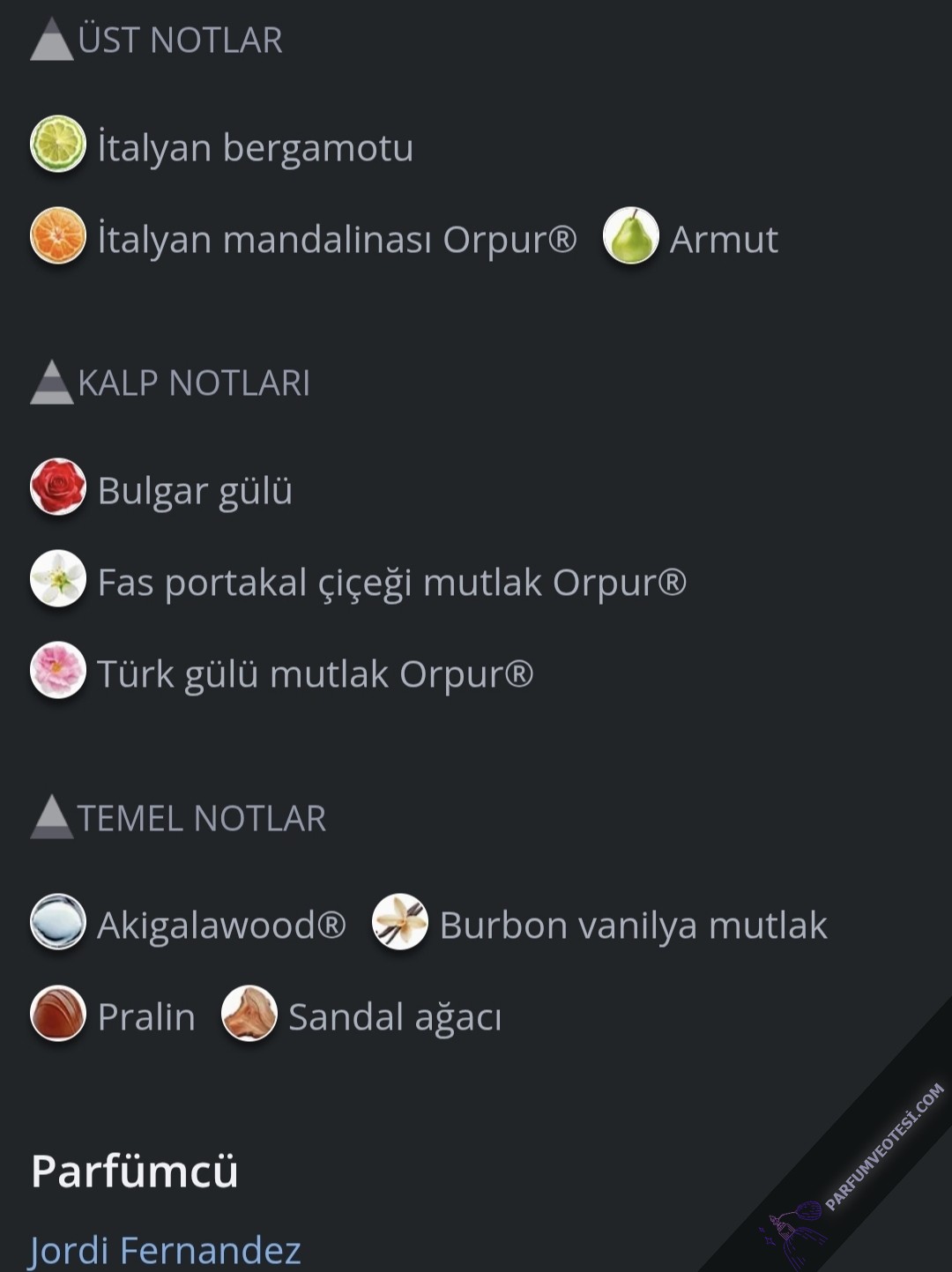Open the Akigalawood note
Image resolution: width=952 pixels, height=1272 pixels.
[220, 925]
